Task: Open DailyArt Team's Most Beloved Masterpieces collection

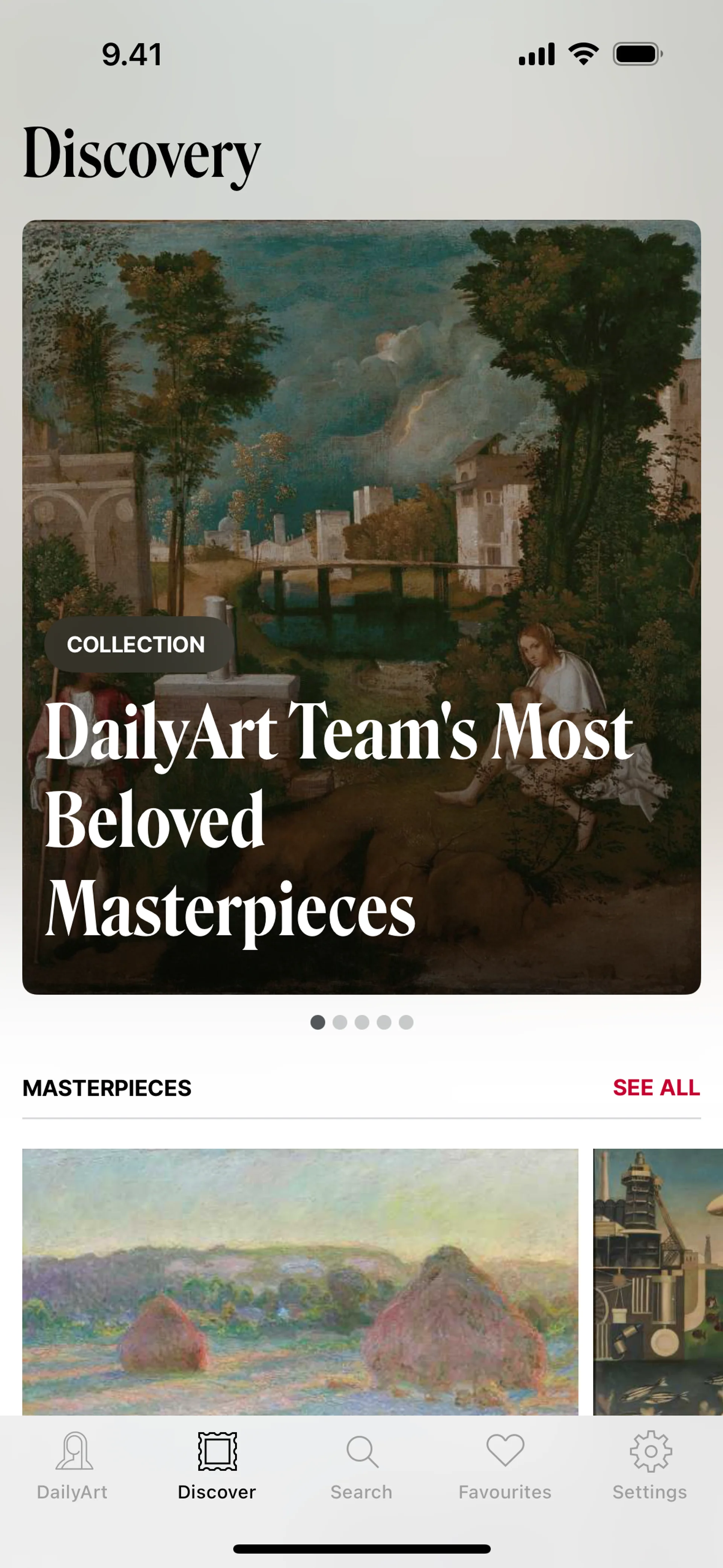Action: [x=361, y=607]
